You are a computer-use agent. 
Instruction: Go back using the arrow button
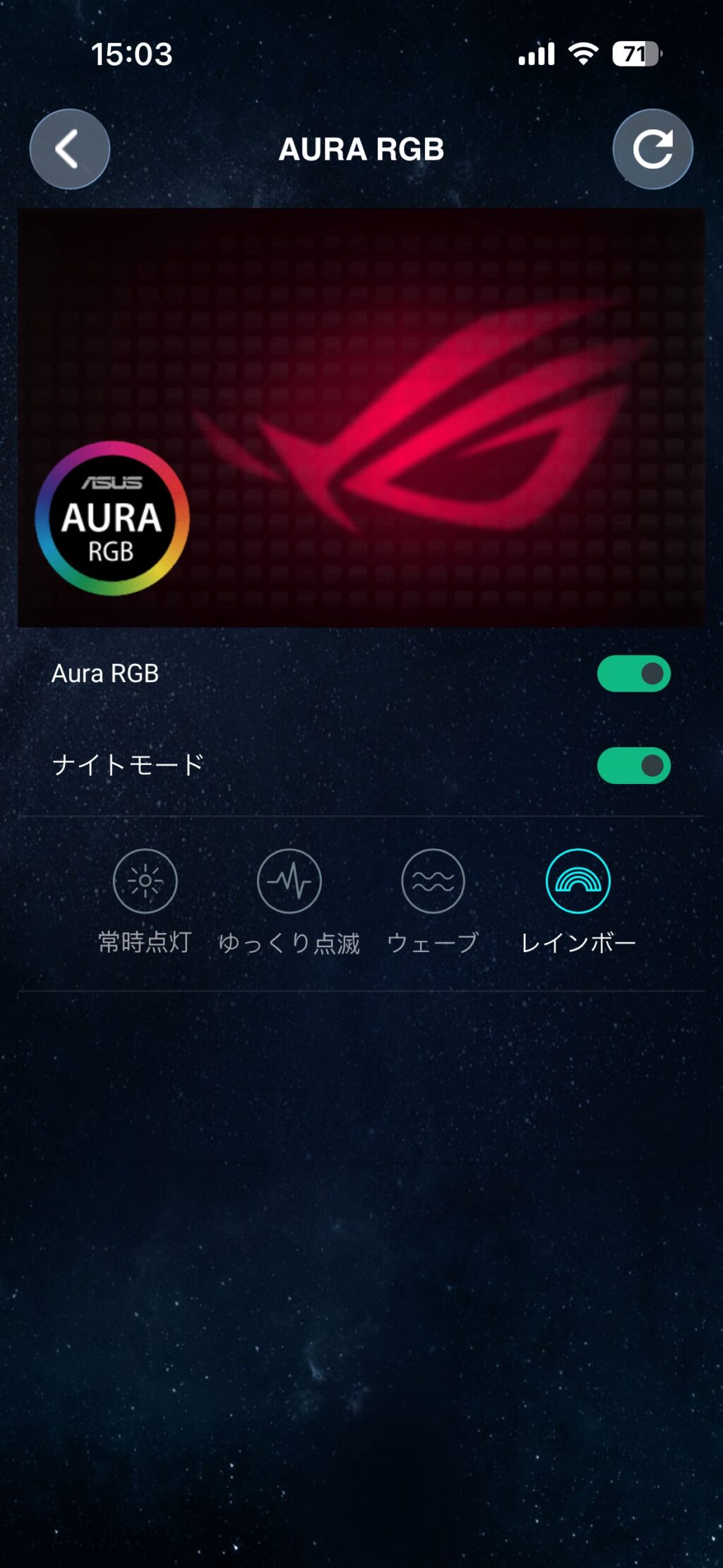coord(69,149)
